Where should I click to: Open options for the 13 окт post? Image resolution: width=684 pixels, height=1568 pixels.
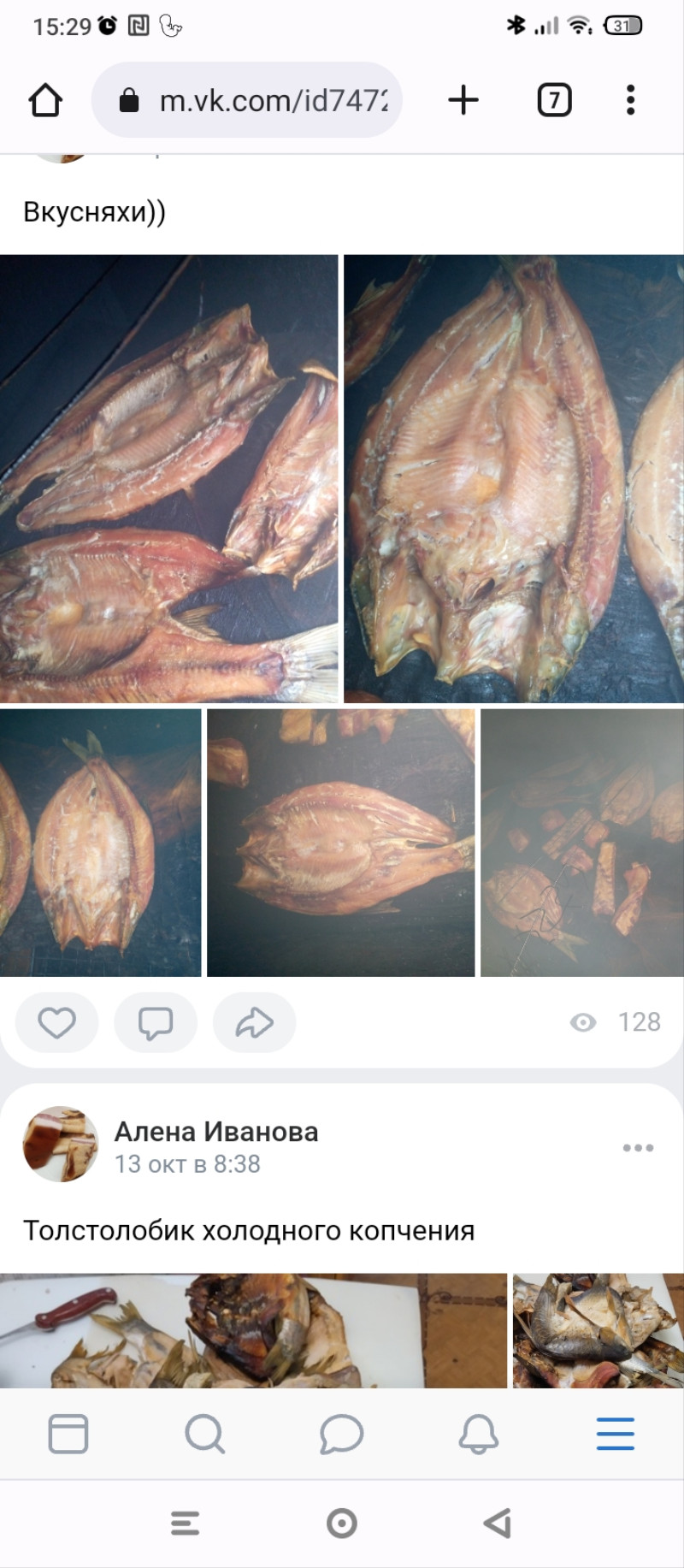tap(638, 1148)
